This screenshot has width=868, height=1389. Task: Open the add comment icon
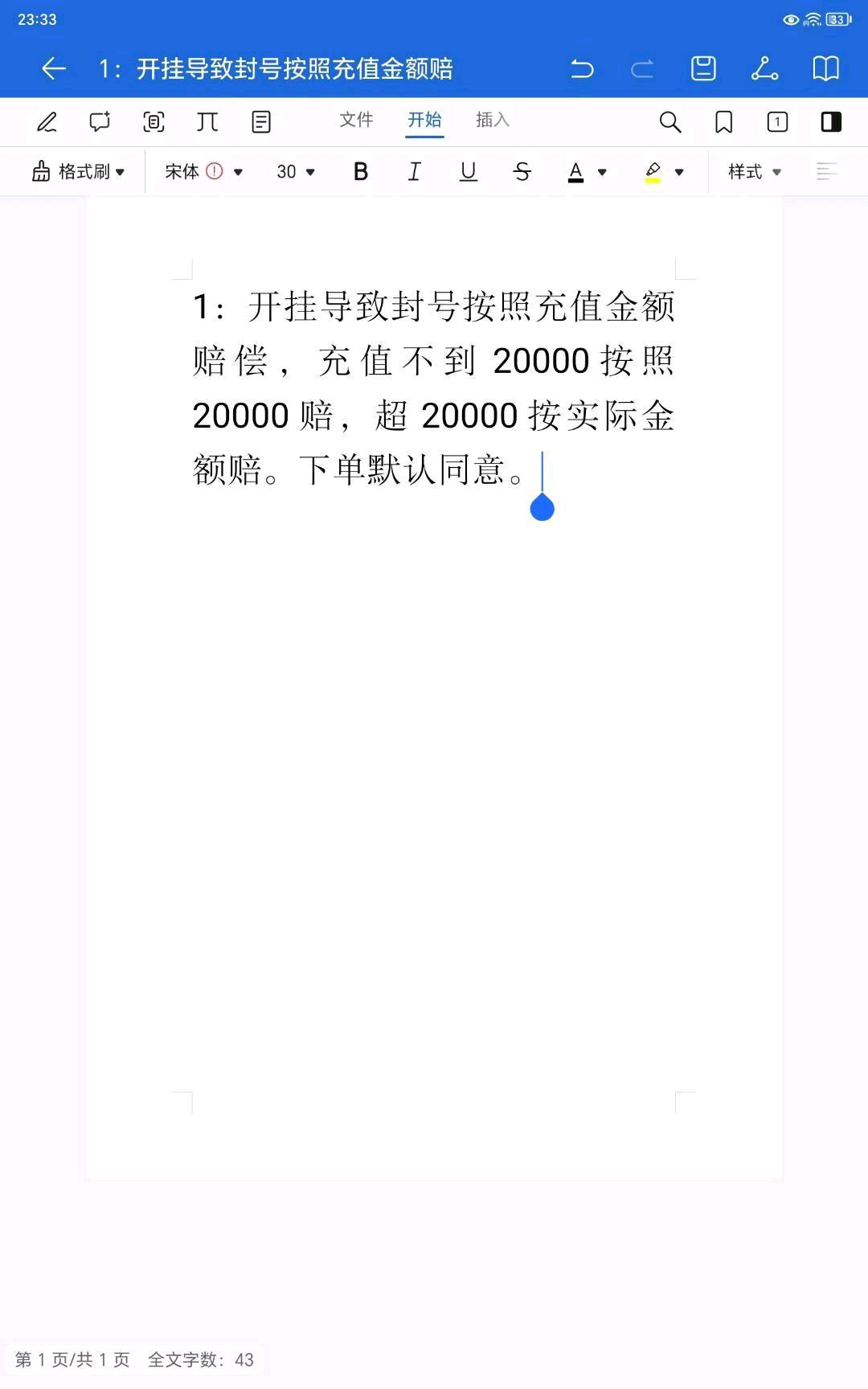coord(100,122)
